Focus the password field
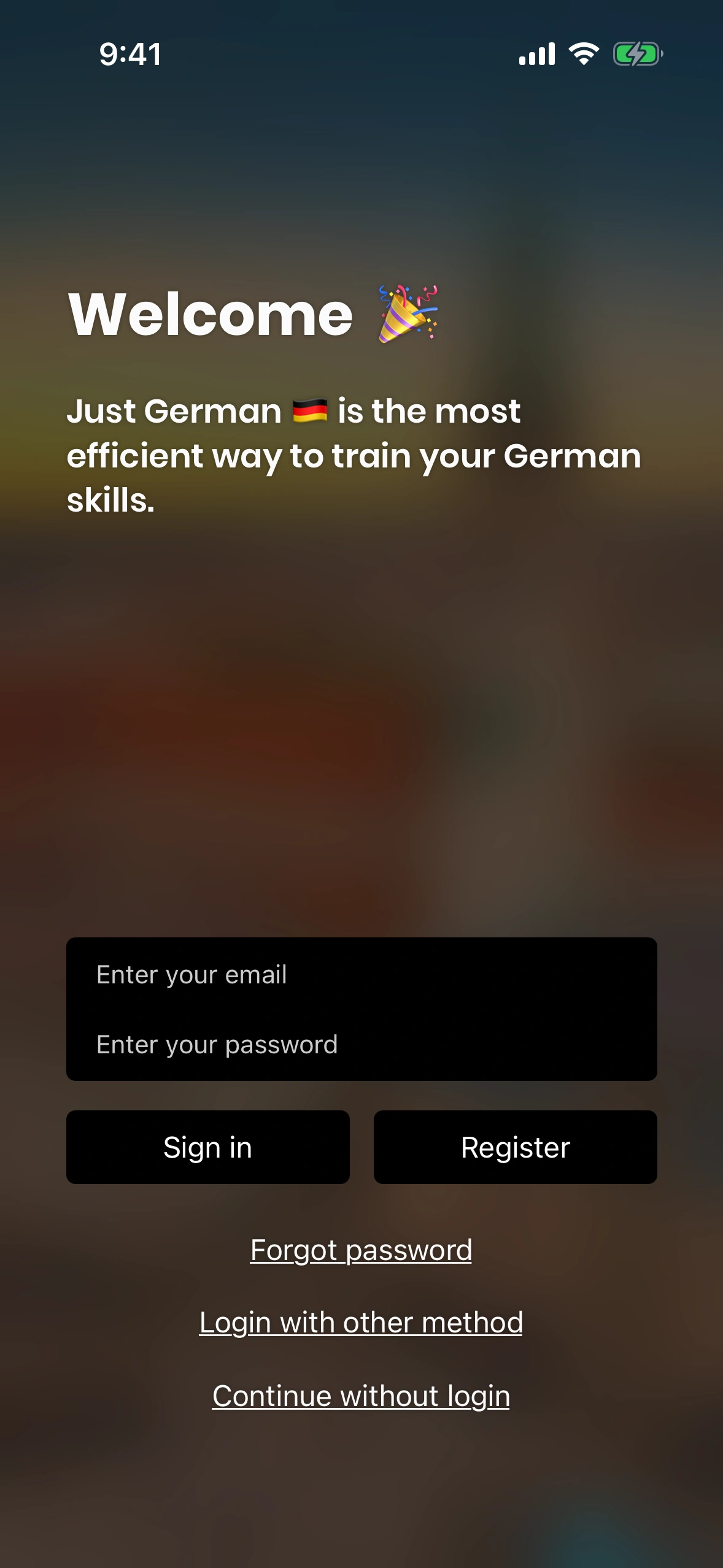723x1568 pixels. tap(361, 1044)
